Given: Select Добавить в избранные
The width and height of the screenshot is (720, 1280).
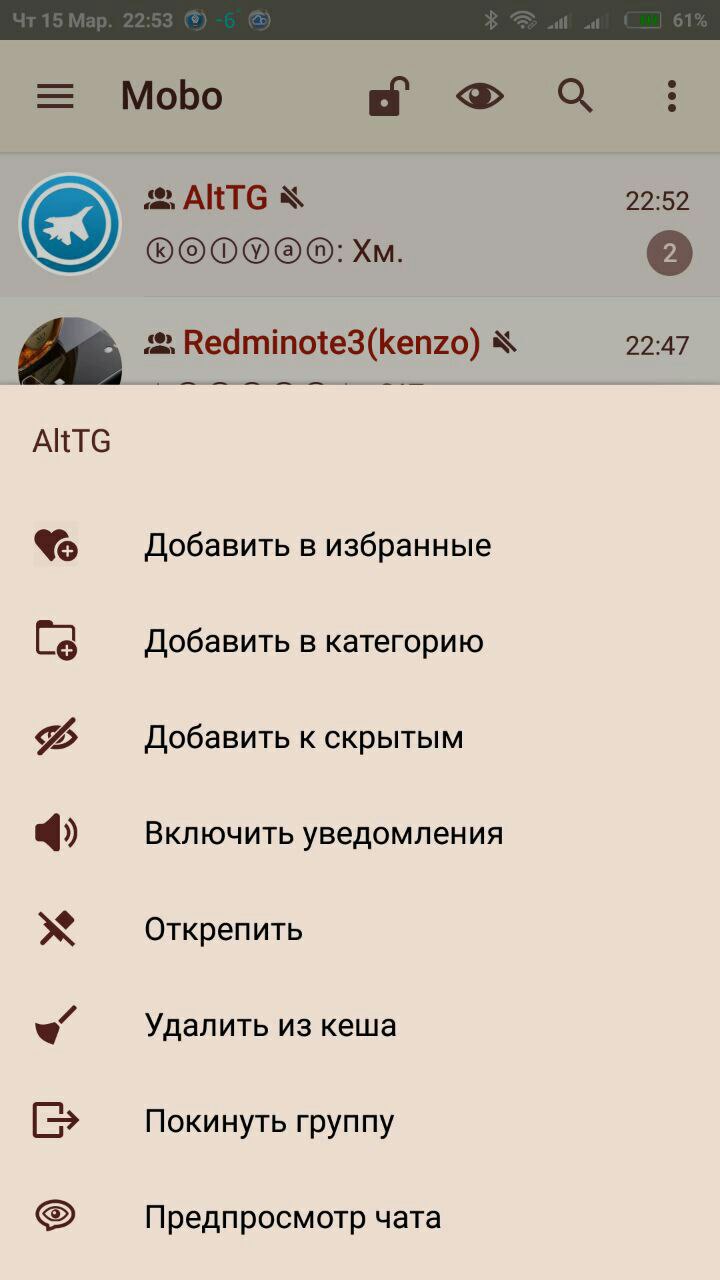Looking at the screenshot, I should coord(317,546).
